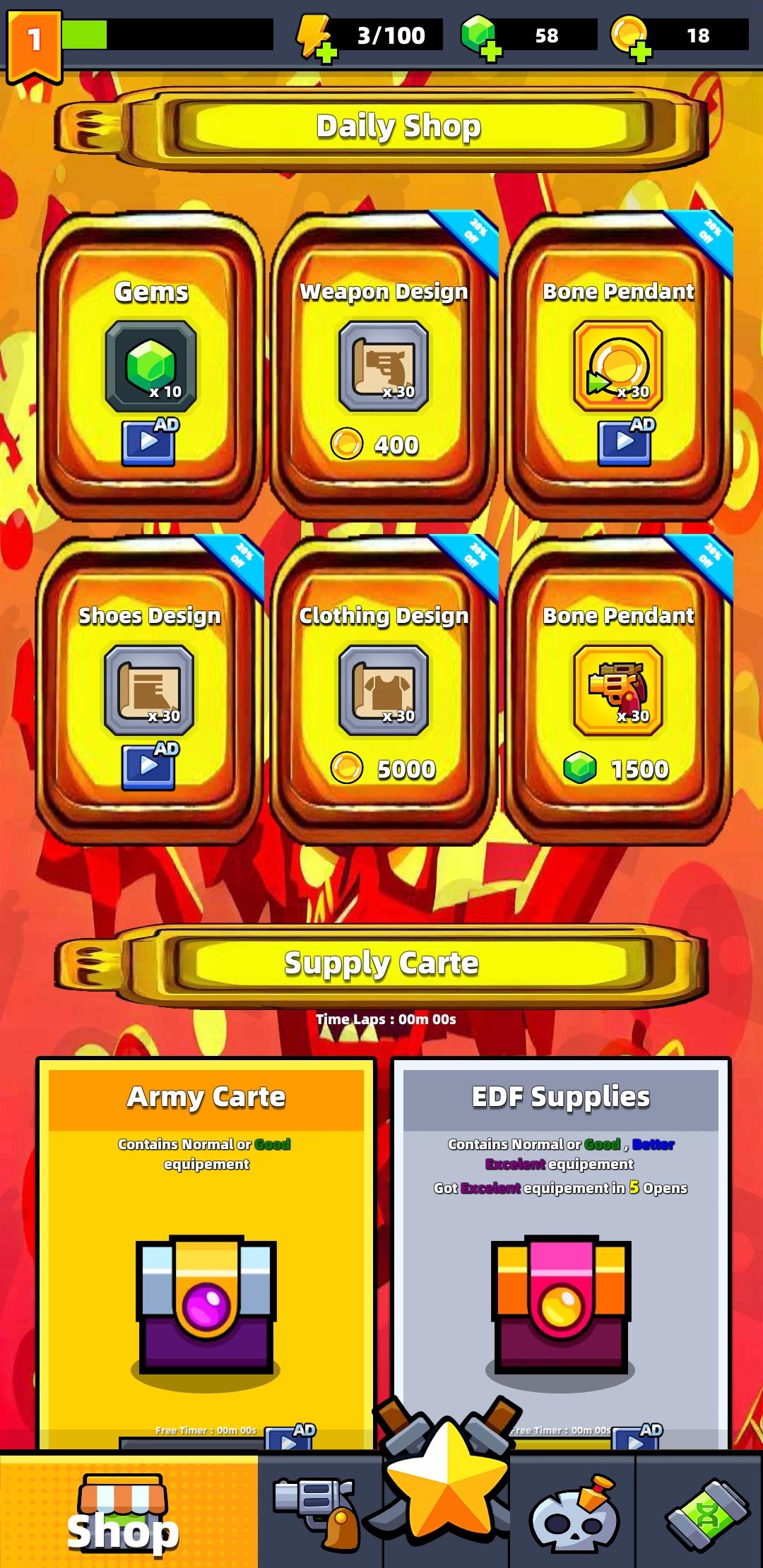Watch ad for Shoes Design
The height and width of the screenshot is (1568, 763).
click(x=150, y=767)
